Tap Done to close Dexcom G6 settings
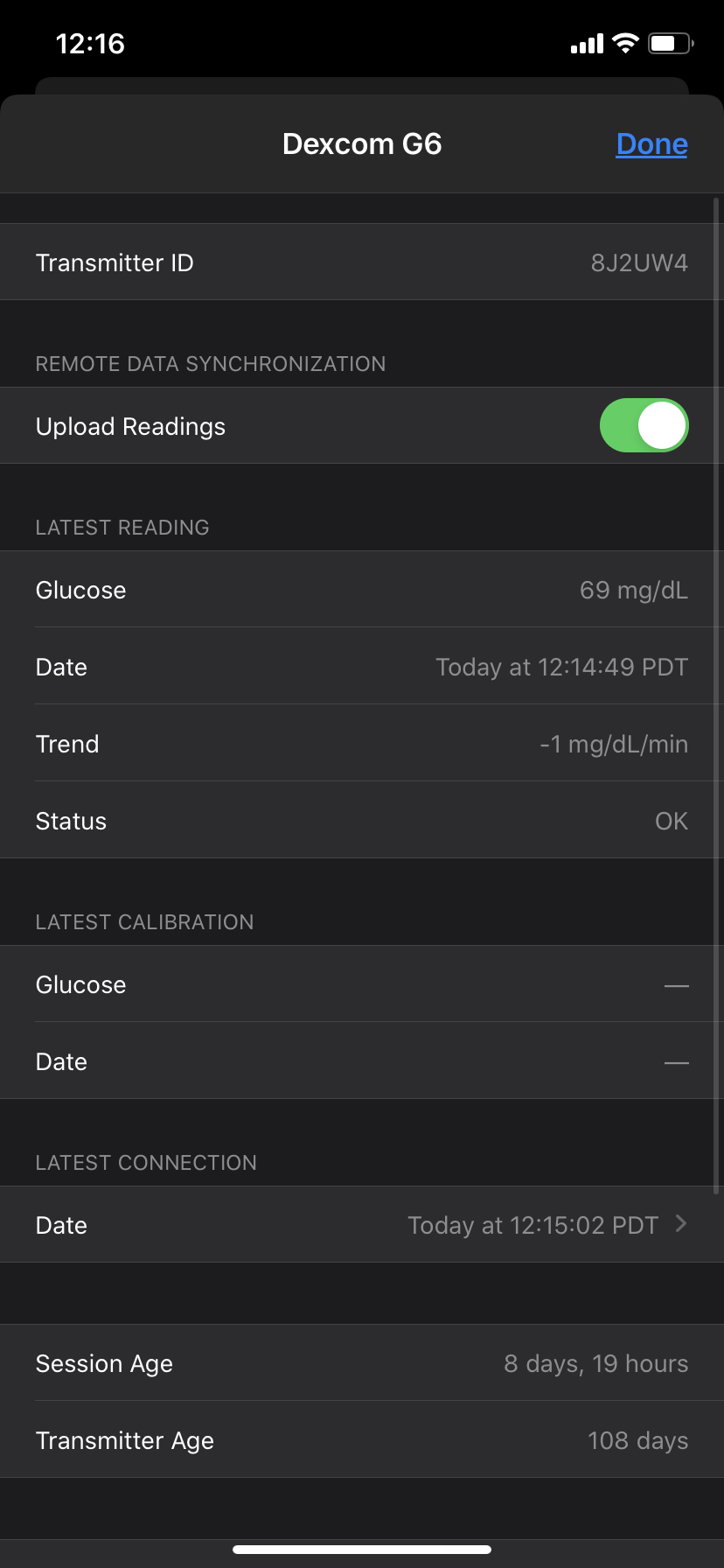The width and height of the screenshot is (724, 1568). click(x=651, y=143)
